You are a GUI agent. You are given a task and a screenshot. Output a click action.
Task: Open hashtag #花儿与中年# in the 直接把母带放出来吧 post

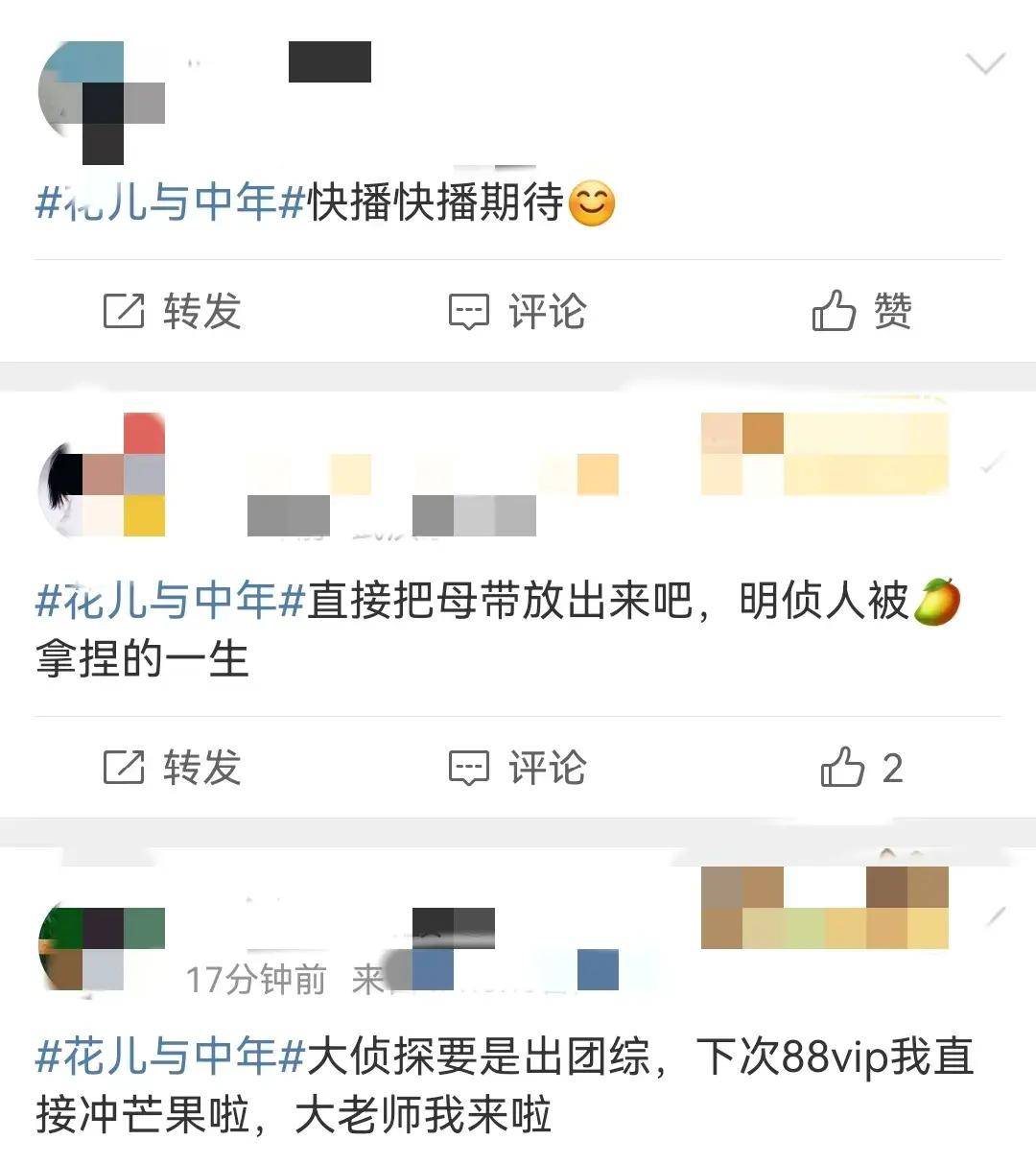(170, 602)
